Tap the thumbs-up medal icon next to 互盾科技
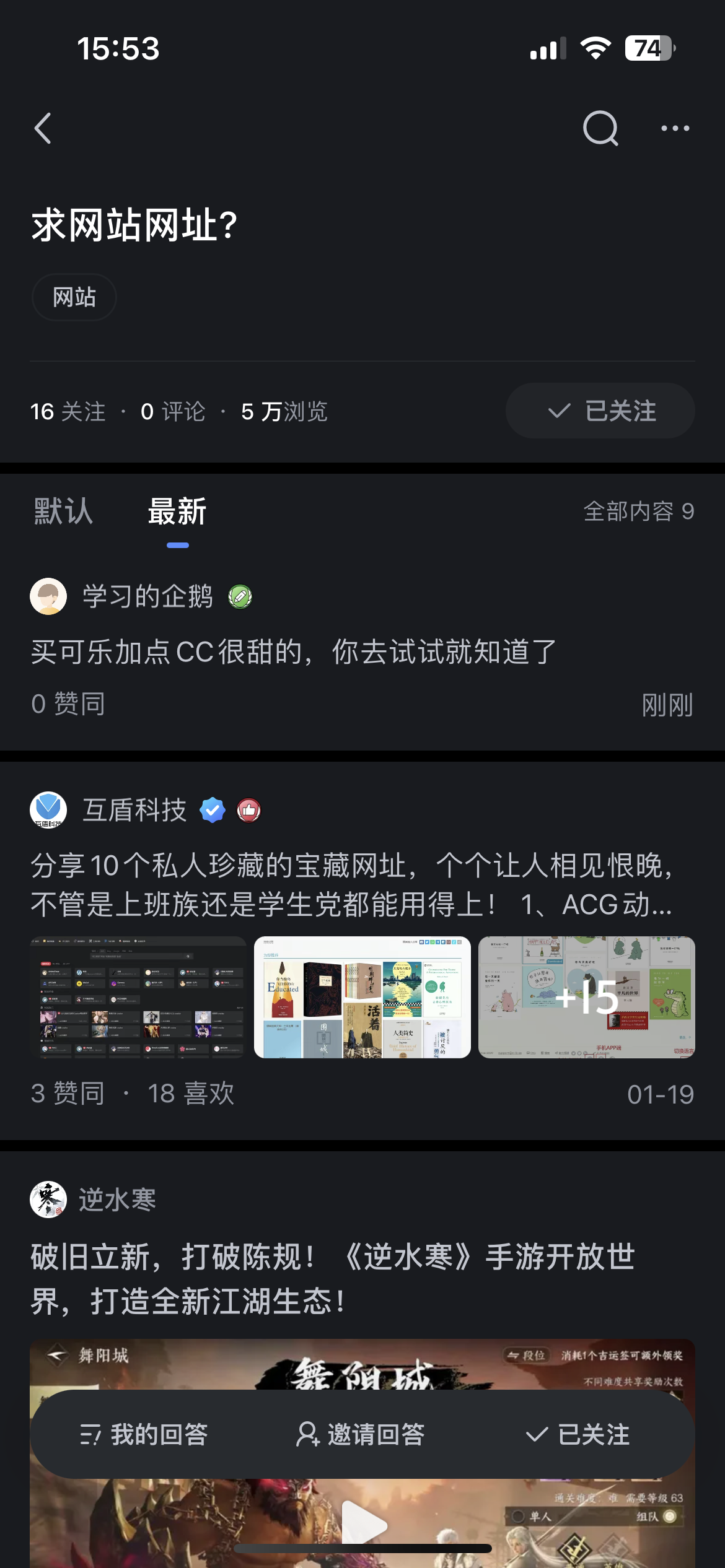725x1568 pixels. [248, 809]
